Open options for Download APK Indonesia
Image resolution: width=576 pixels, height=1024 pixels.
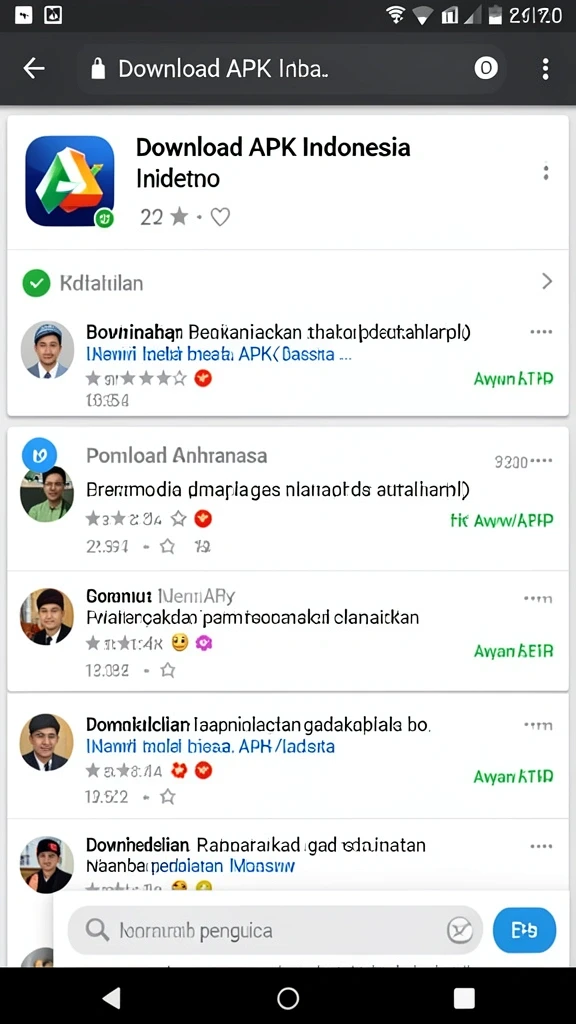tap(546, 172)
